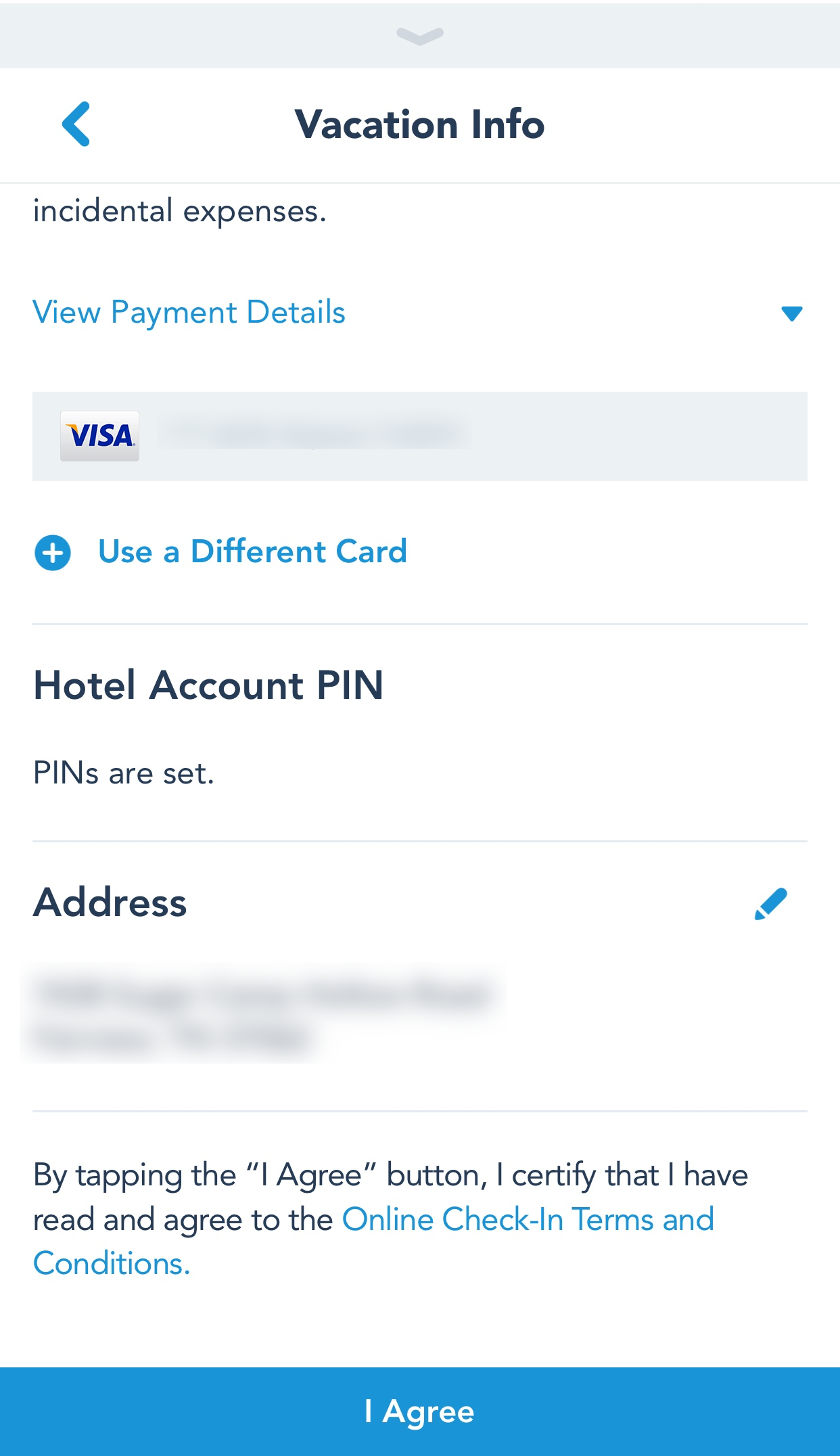Collapse the sheet using the top chevron
840x1456 pixels.
tap(420, 35)
